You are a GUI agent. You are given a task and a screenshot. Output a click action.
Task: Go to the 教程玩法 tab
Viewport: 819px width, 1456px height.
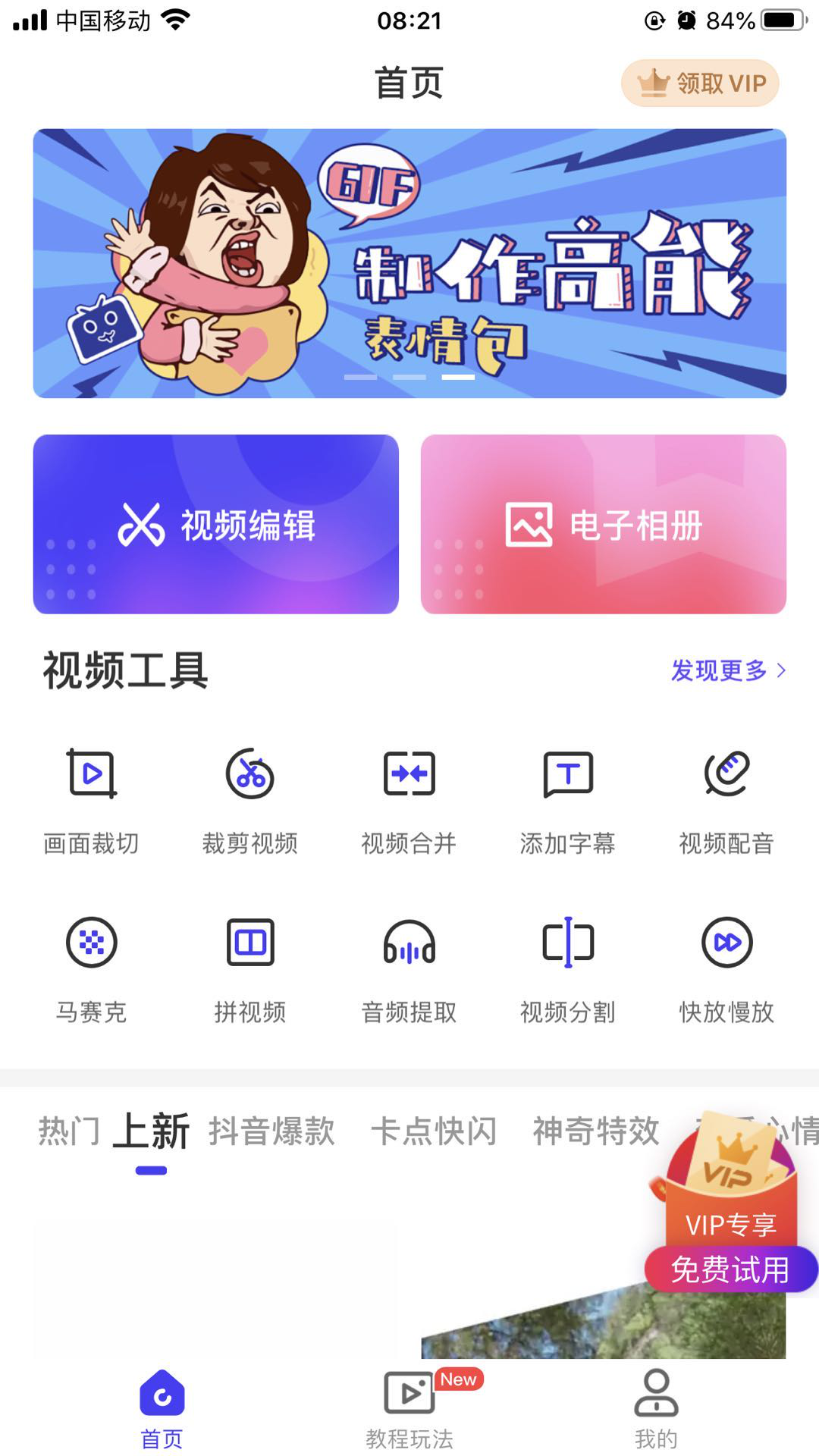409,1409
